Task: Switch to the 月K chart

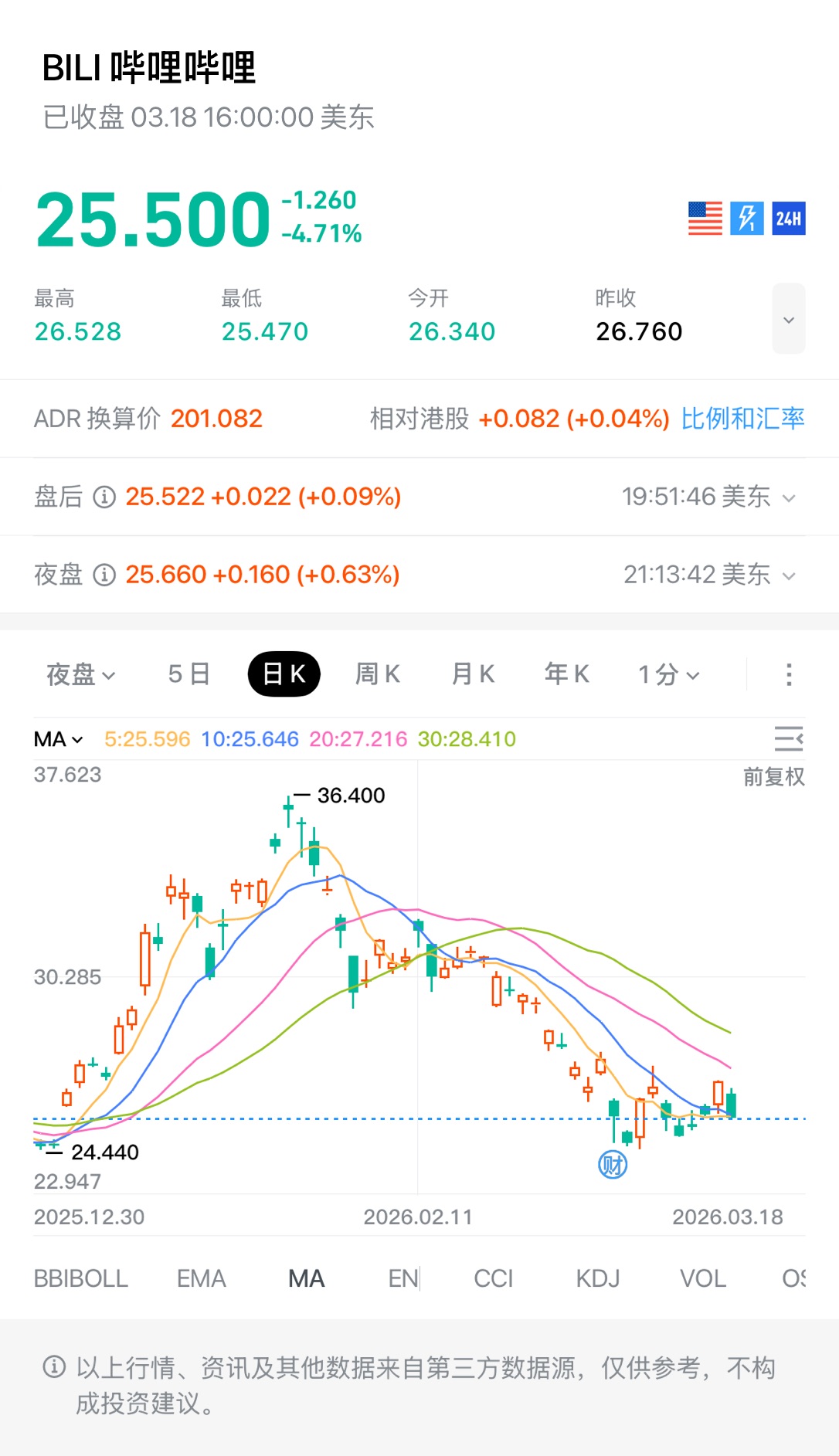Action: tap(473, 674)
